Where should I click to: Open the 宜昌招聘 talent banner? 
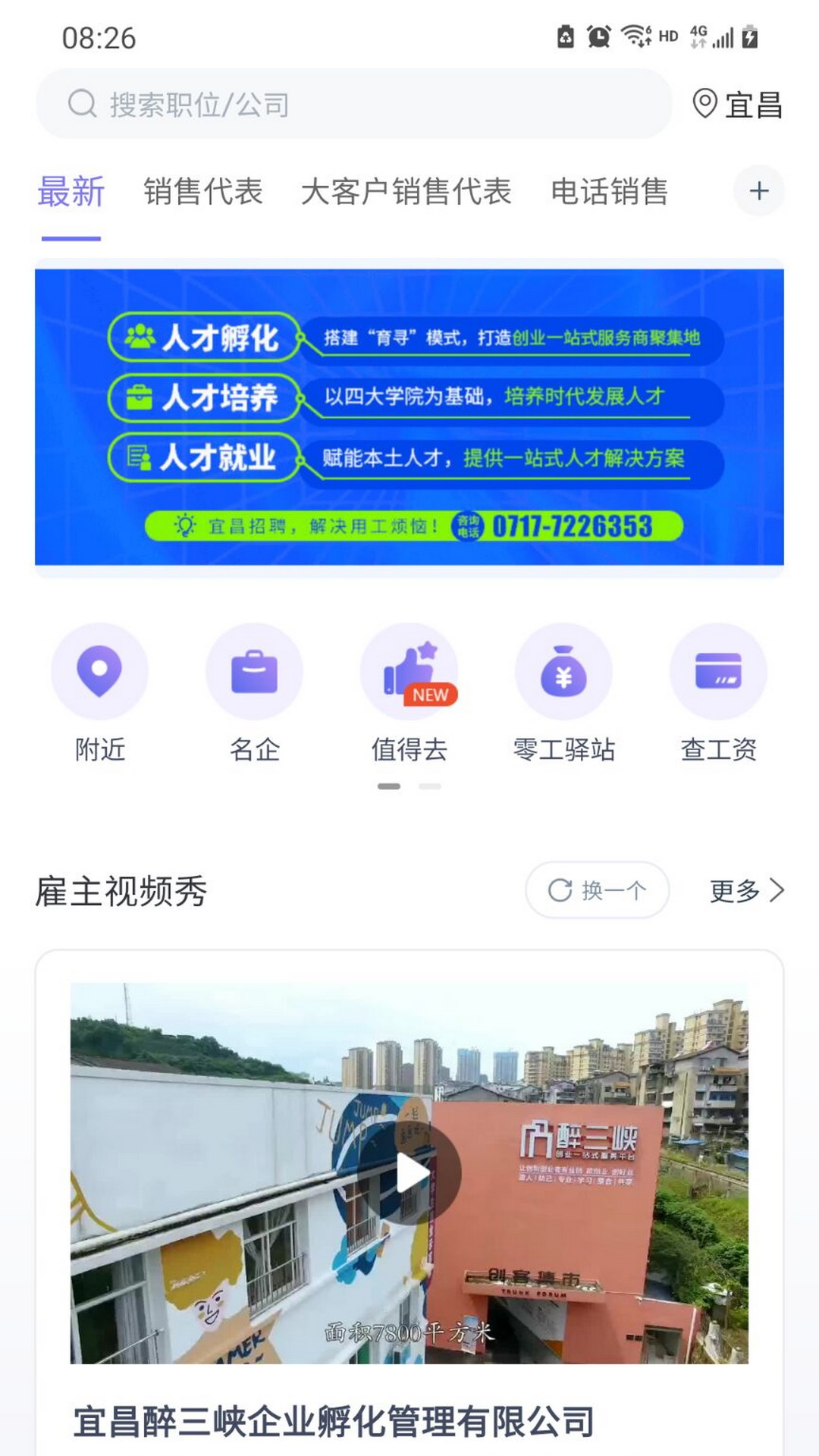pyautogui.click(x=409, y=417)
